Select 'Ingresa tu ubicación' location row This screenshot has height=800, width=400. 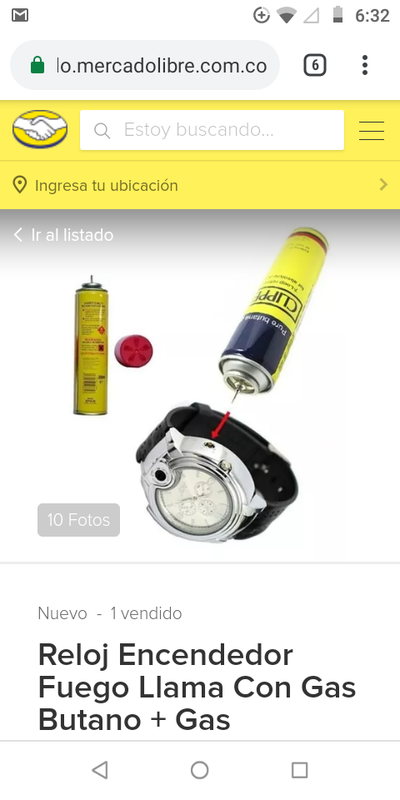coord(200,185)
